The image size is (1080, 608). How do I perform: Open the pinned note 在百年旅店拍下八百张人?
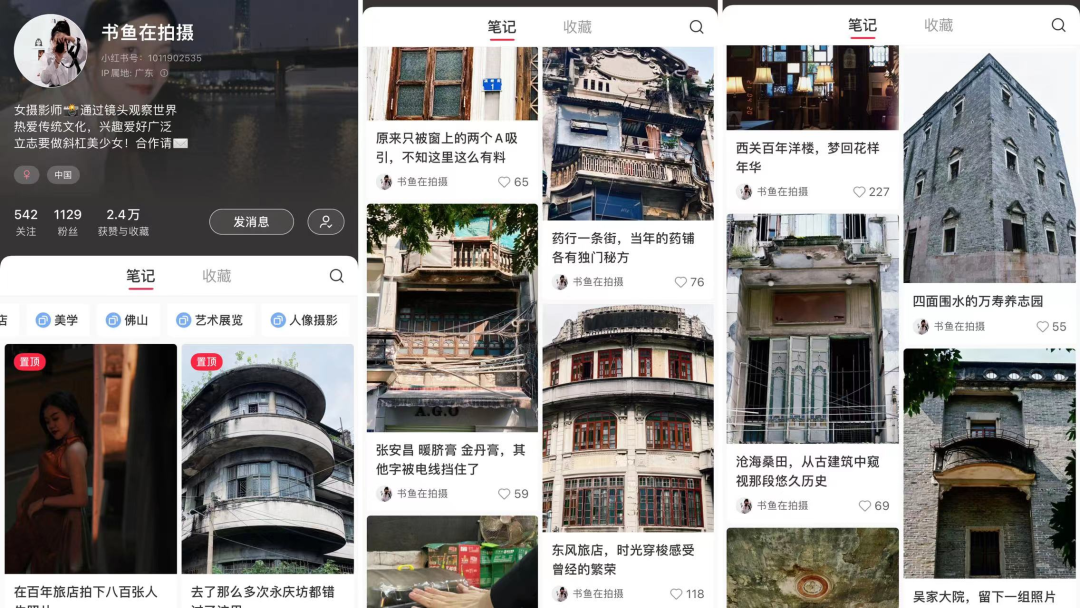click(x=91, y=475)
